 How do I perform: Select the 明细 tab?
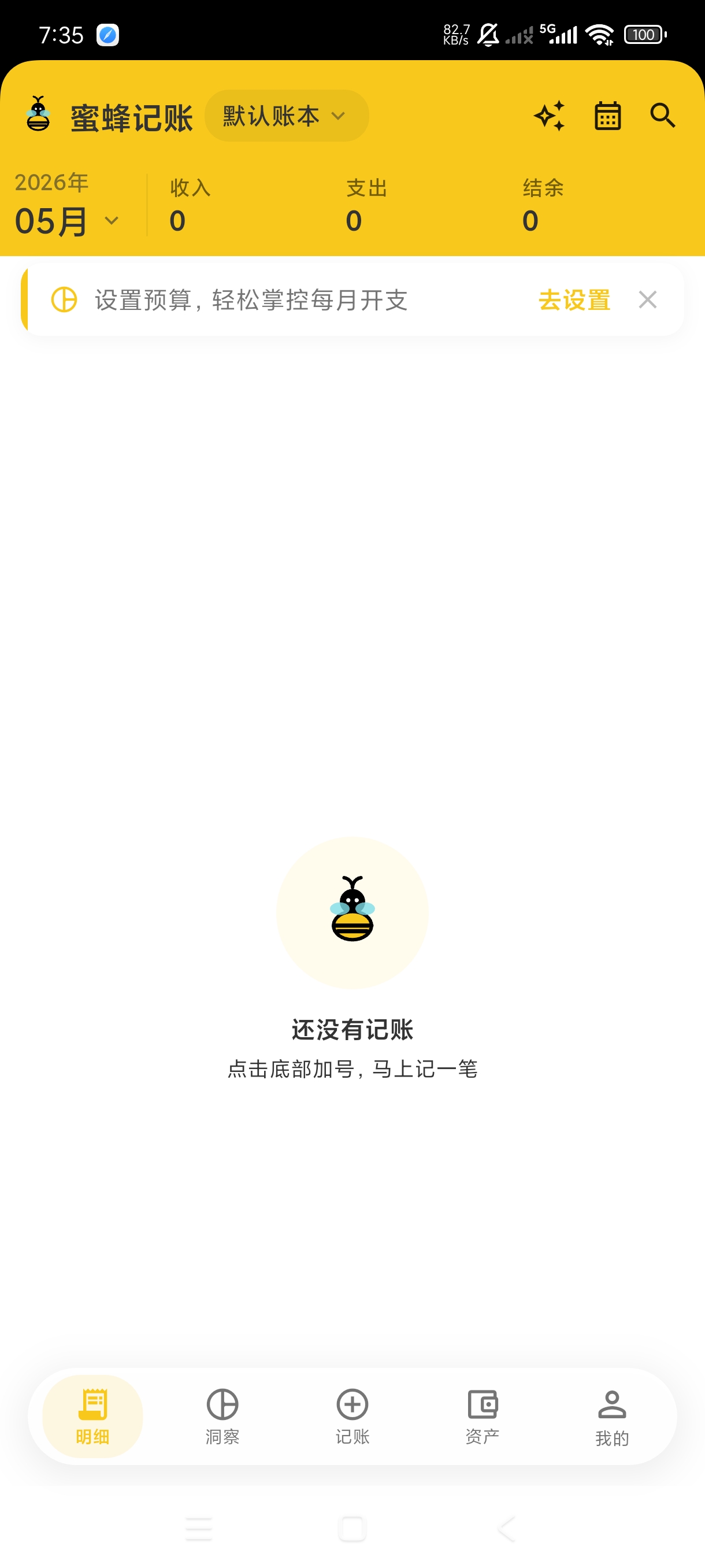pyautogui.click(x=92, y=1417)
